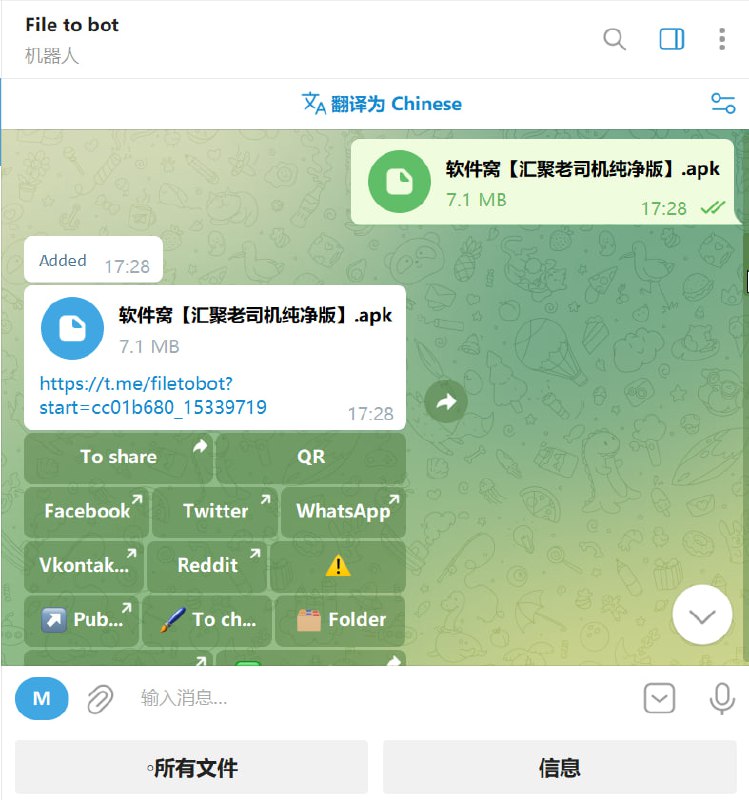
Task: Attach a file with the paperclip icon
Action: pyautogui.click(x=98, y=698)
